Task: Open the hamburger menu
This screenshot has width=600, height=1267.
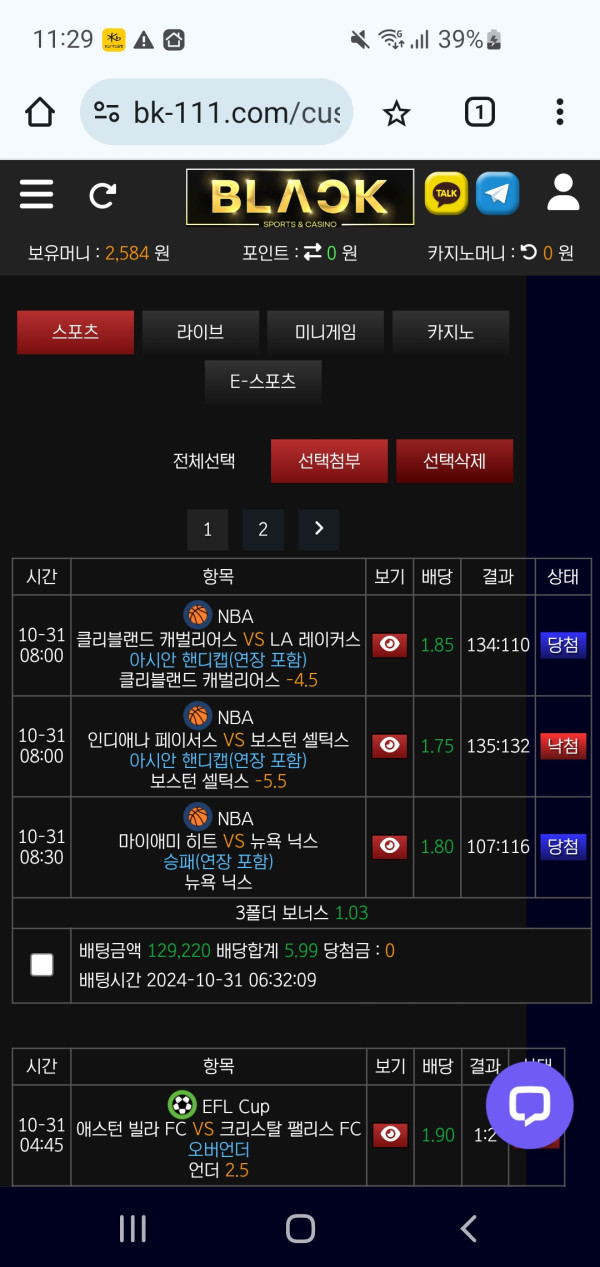Action: [37, 195]
